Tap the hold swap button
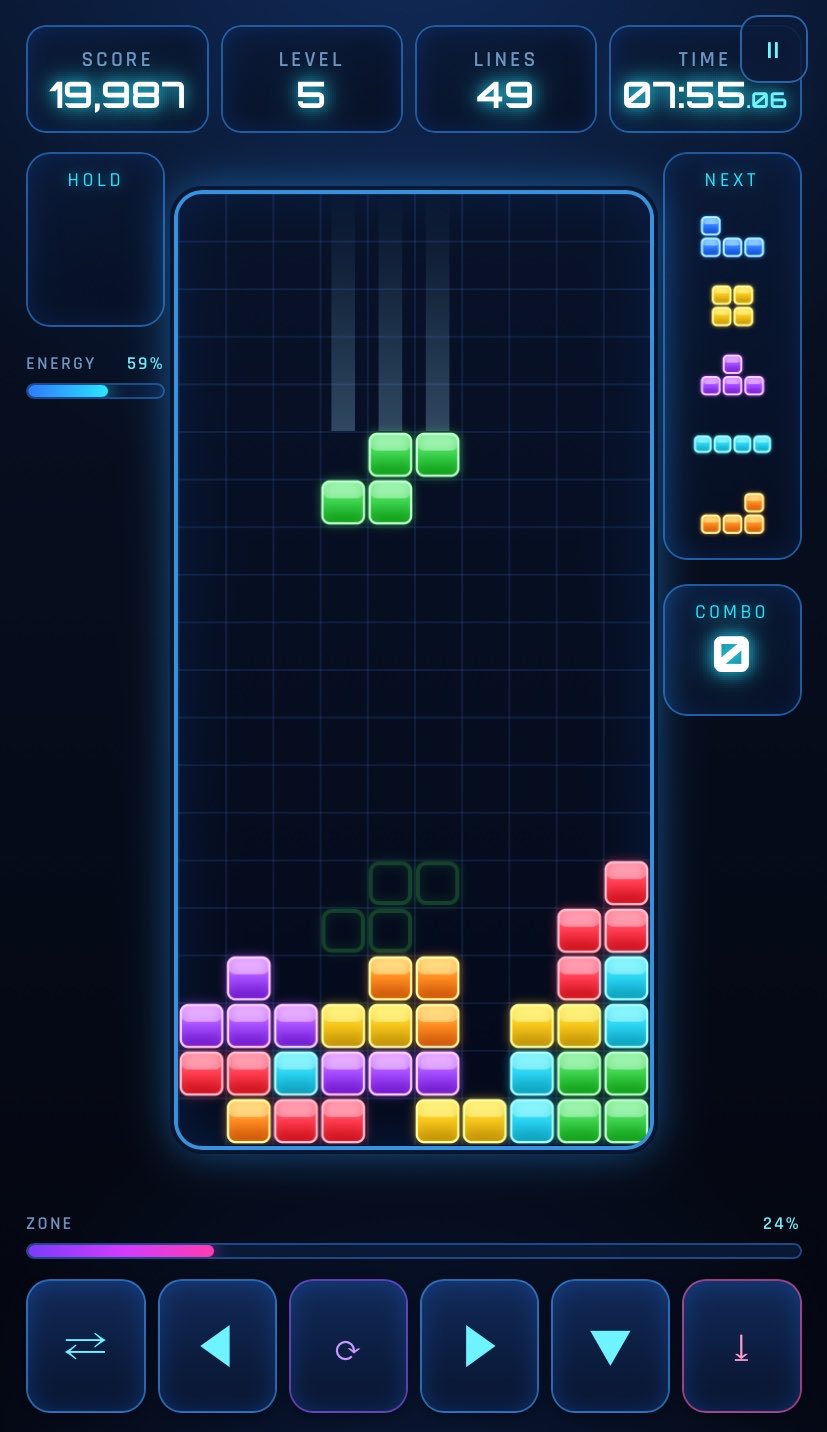The height and width of the screenshot is (1432, 827). [x=86, y=1345]
